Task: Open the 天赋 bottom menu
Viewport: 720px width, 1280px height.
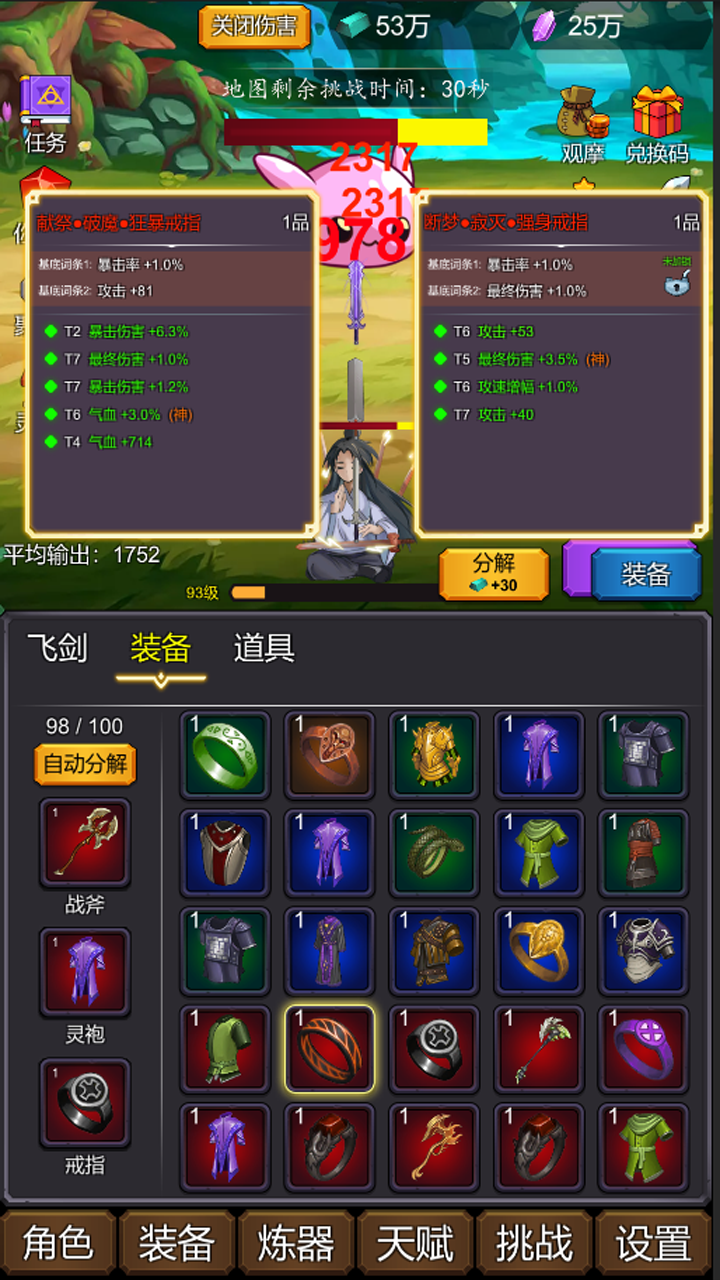Action: pyautogui.click(x=416, y=1243)
